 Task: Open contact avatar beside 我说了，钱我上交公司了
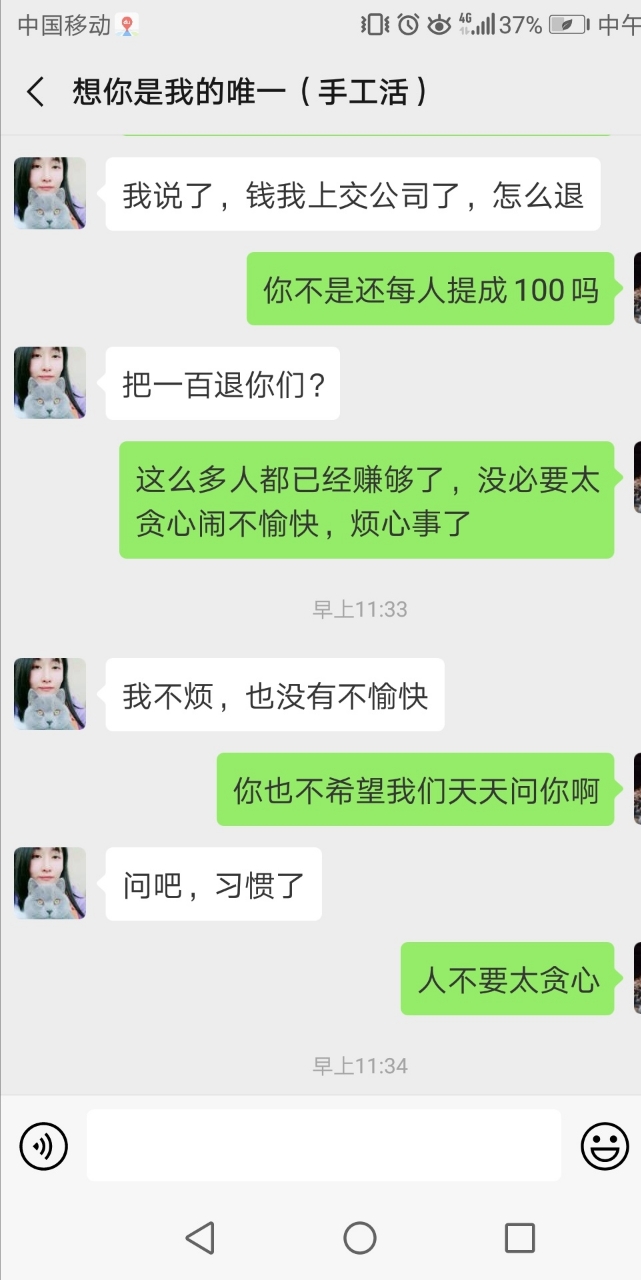pos(50,194)
